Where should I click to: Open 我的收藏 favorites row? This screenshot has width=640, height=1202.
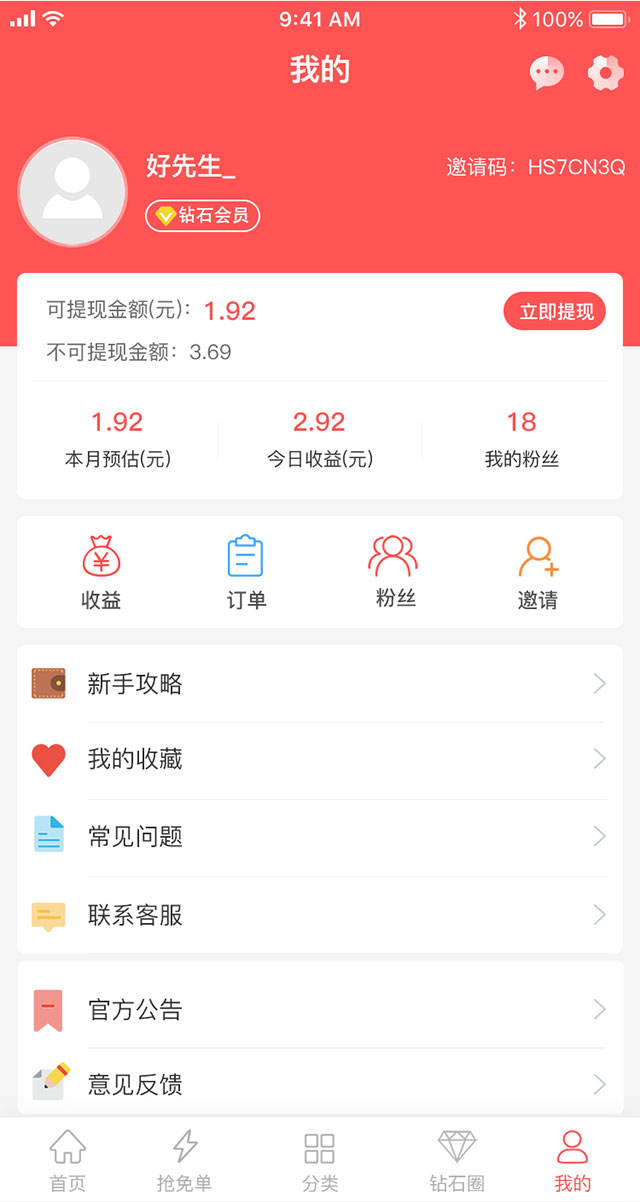click(x=320, y=760)
